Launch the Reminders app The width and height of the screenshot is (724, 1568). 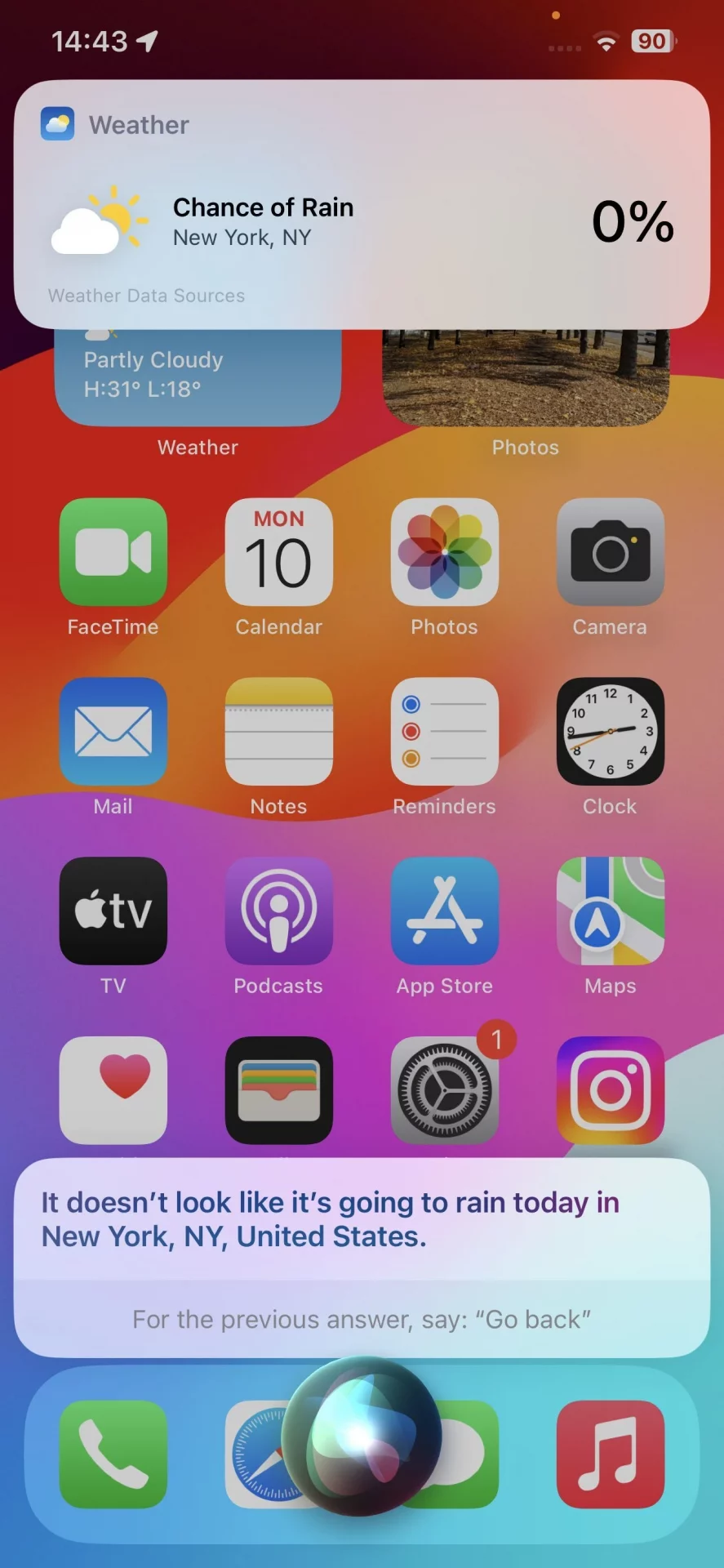(x=445, y=731)
